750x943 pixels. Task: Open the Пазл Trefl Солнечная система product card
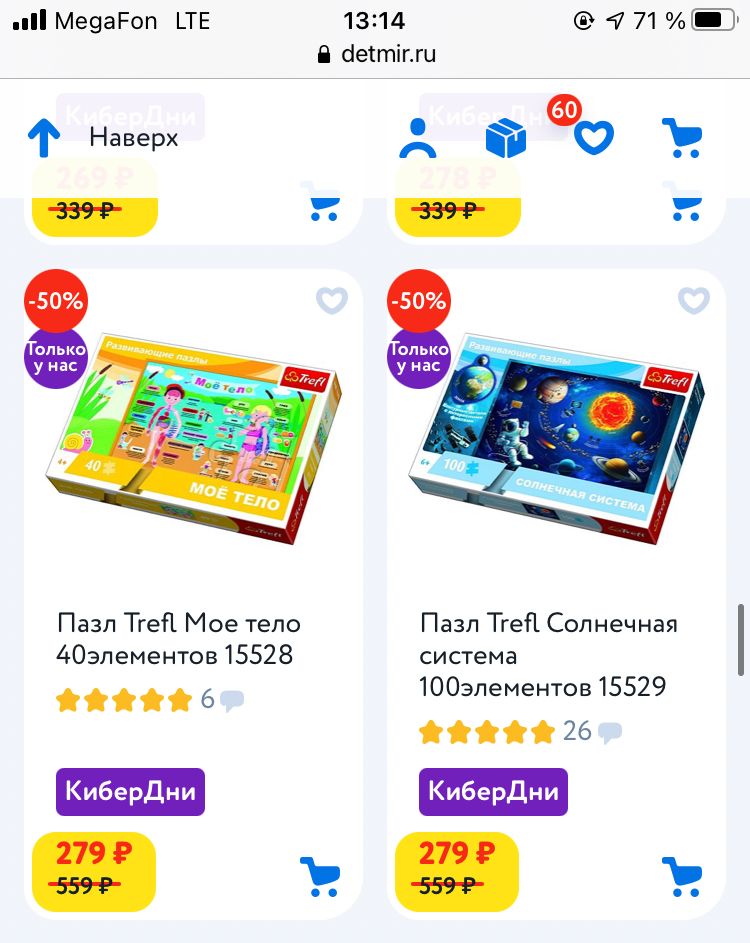(x=548, y=655)
